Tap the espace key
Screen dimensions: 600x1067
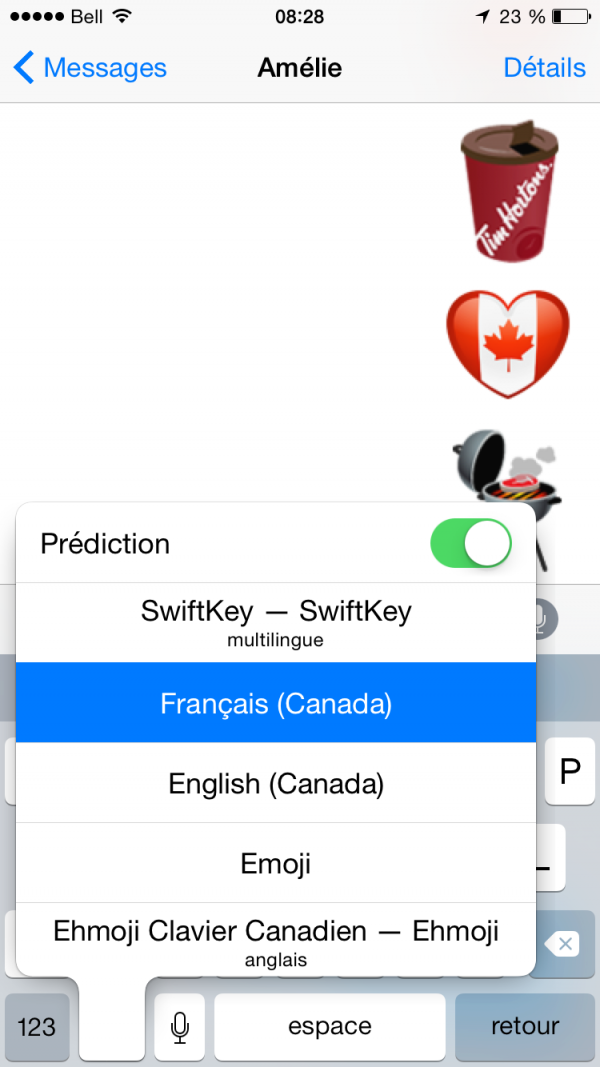(329, 1027)
